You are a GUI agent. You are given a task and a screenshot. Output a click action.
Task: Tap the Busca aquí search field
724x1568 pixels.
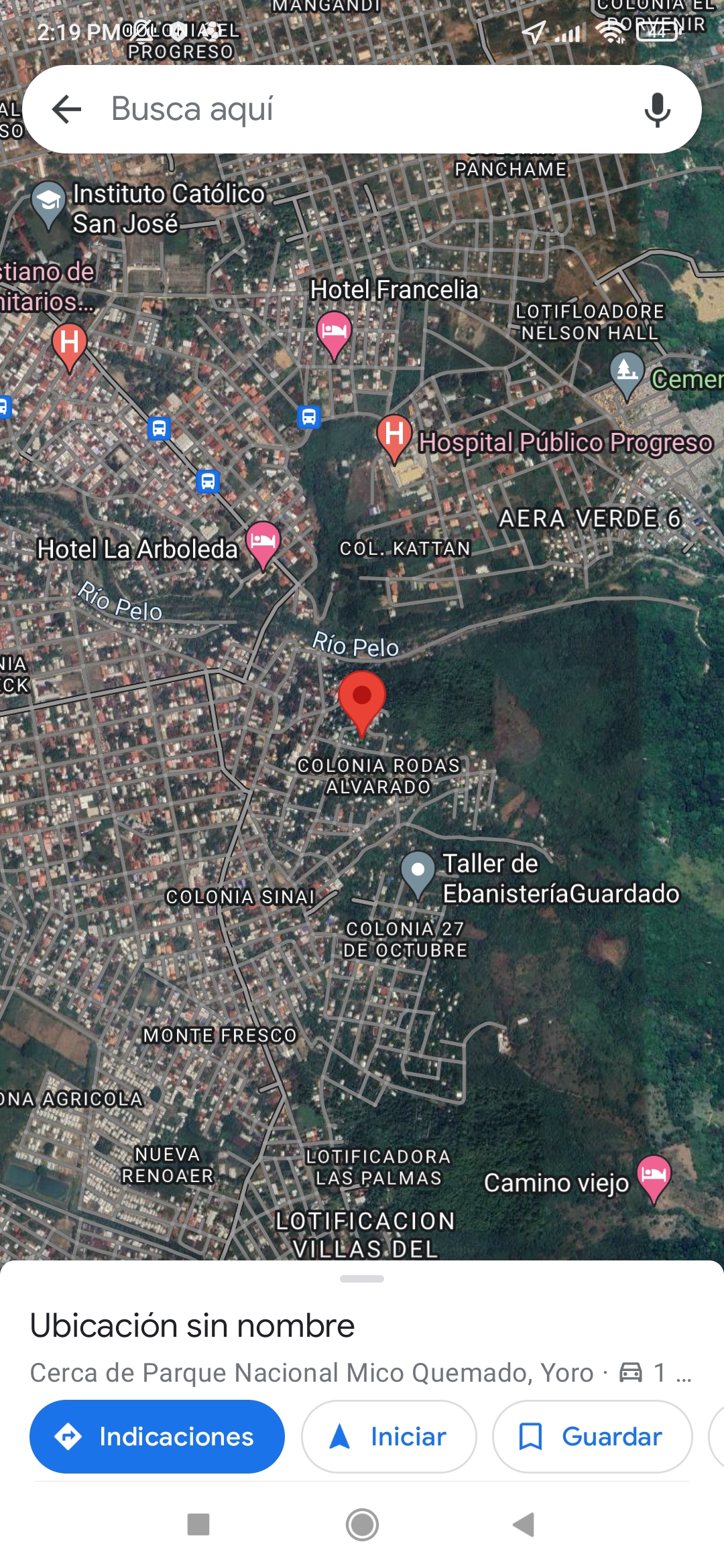point(362,109)
